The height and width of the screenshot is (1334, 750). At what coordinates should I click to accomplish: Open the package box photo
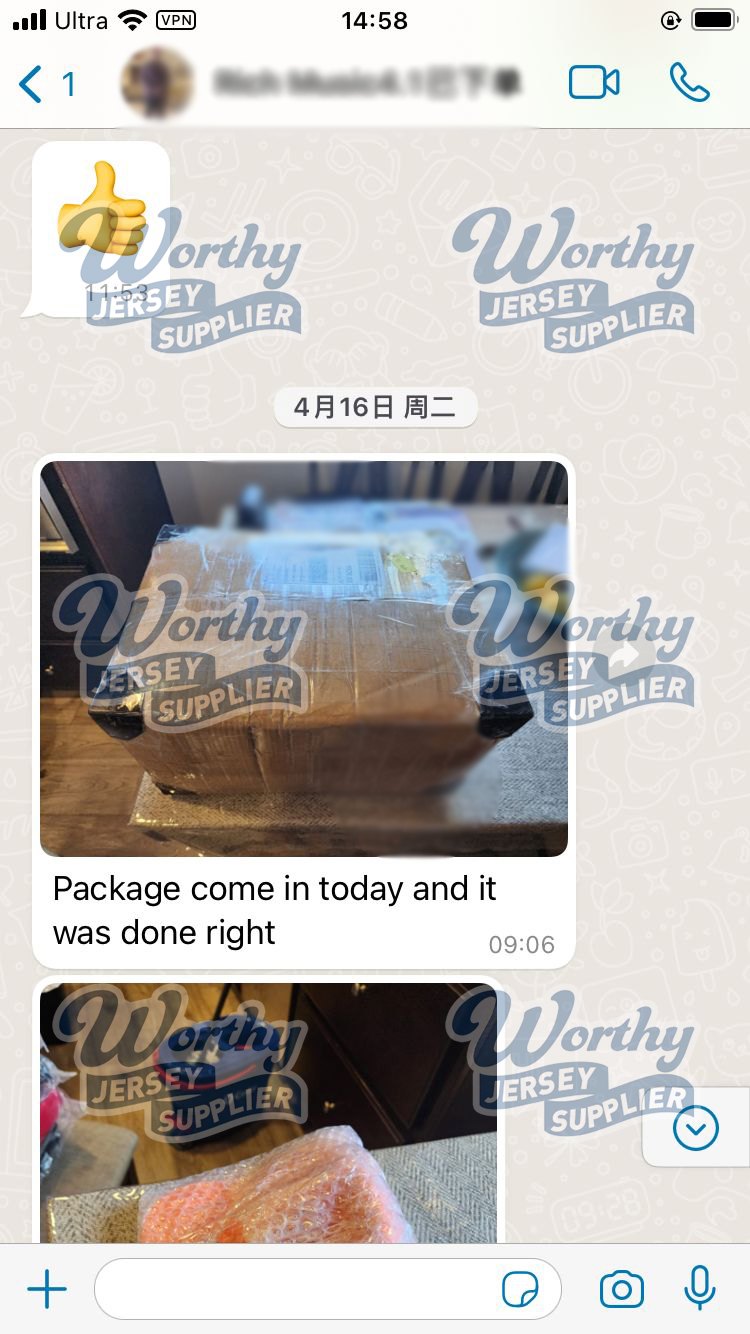[303, 657]
